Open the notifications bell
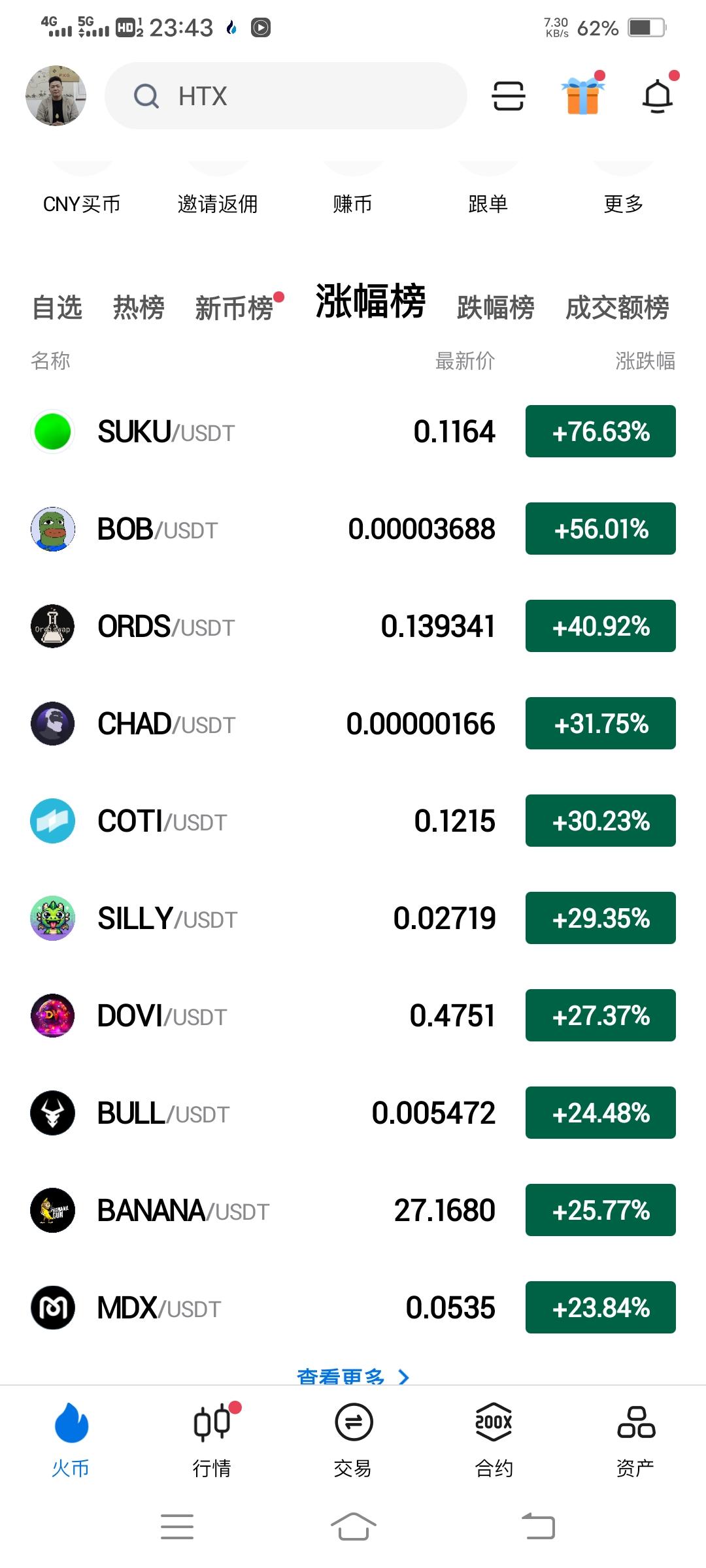 [x=658, y=97]
